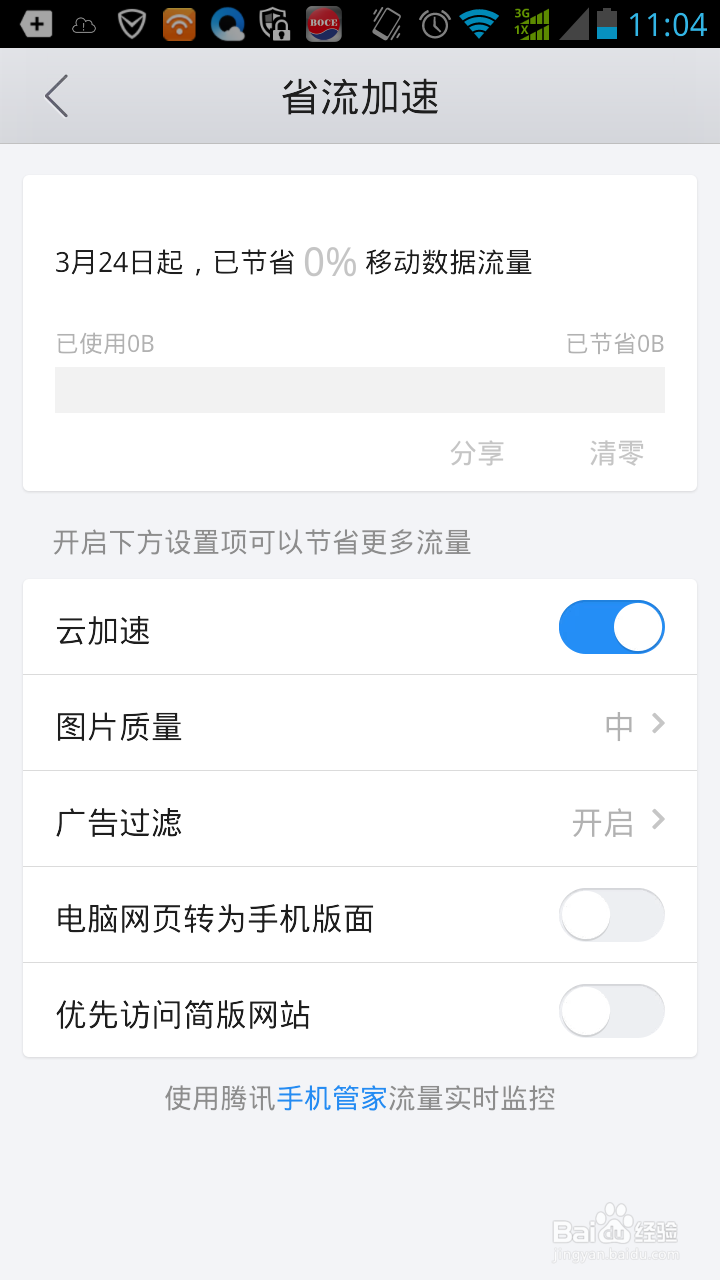
Task: Disable the 云加速 cloud acceleration switch
Action: pyautogui.click(x=611, y=627)
